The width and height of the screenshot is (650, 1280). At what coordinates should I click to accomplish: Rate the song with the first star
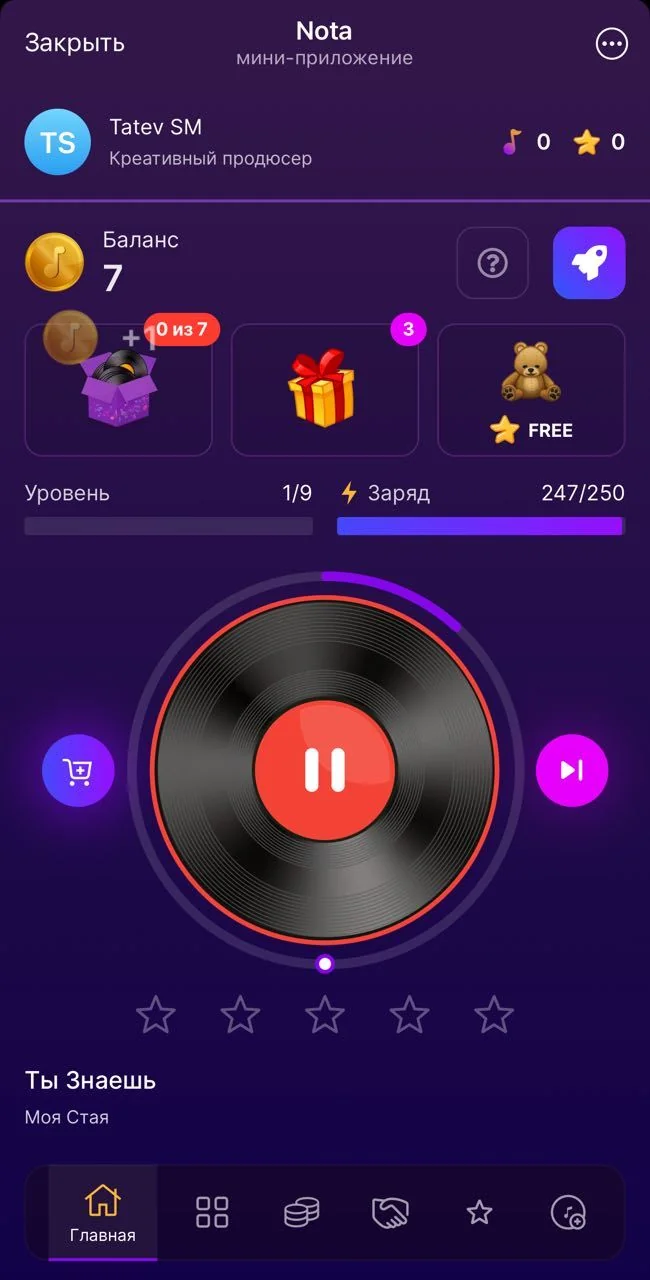[x=156, y=1015]
